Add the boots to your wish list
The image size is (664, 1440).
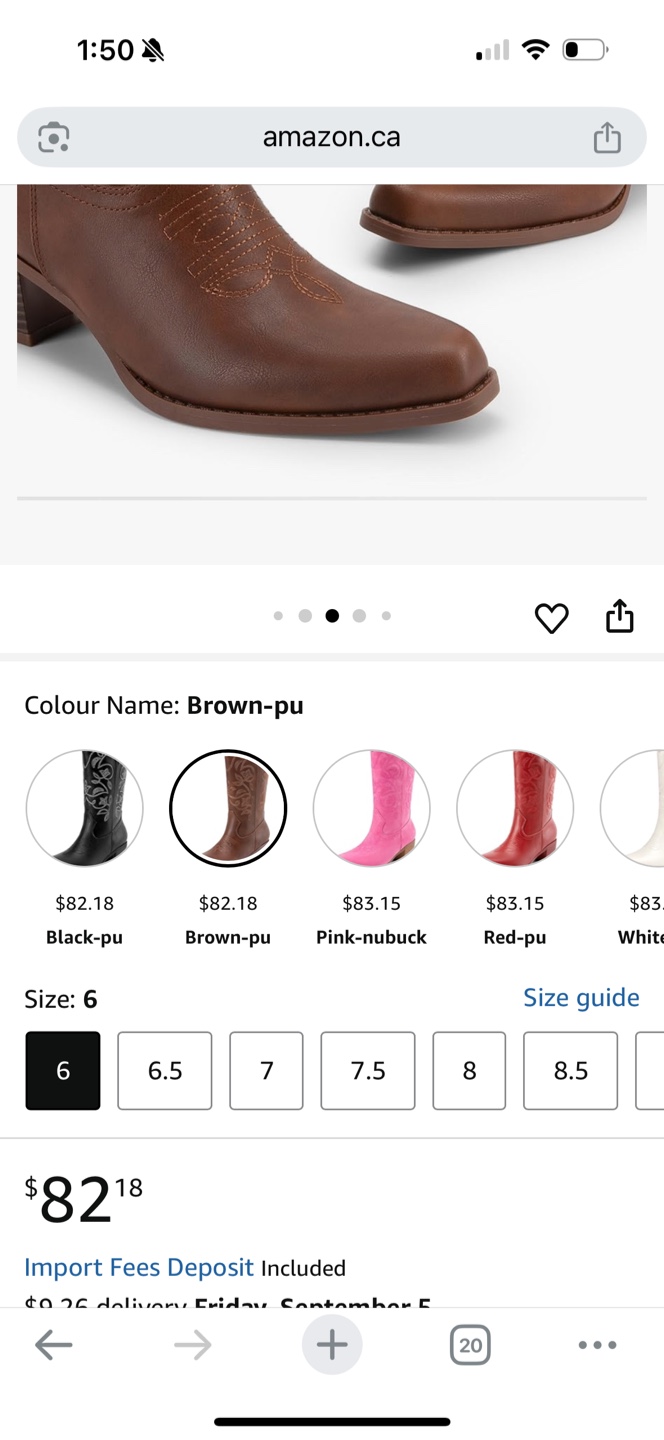(x=551, y=618)
